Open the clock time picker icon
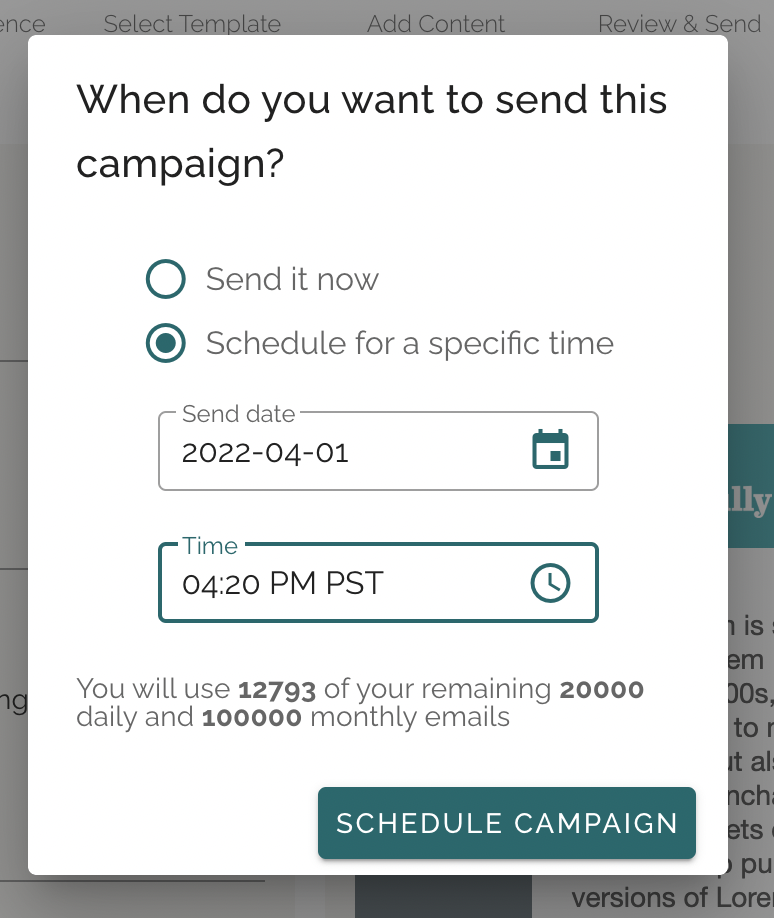 click(x=550, y=583)
